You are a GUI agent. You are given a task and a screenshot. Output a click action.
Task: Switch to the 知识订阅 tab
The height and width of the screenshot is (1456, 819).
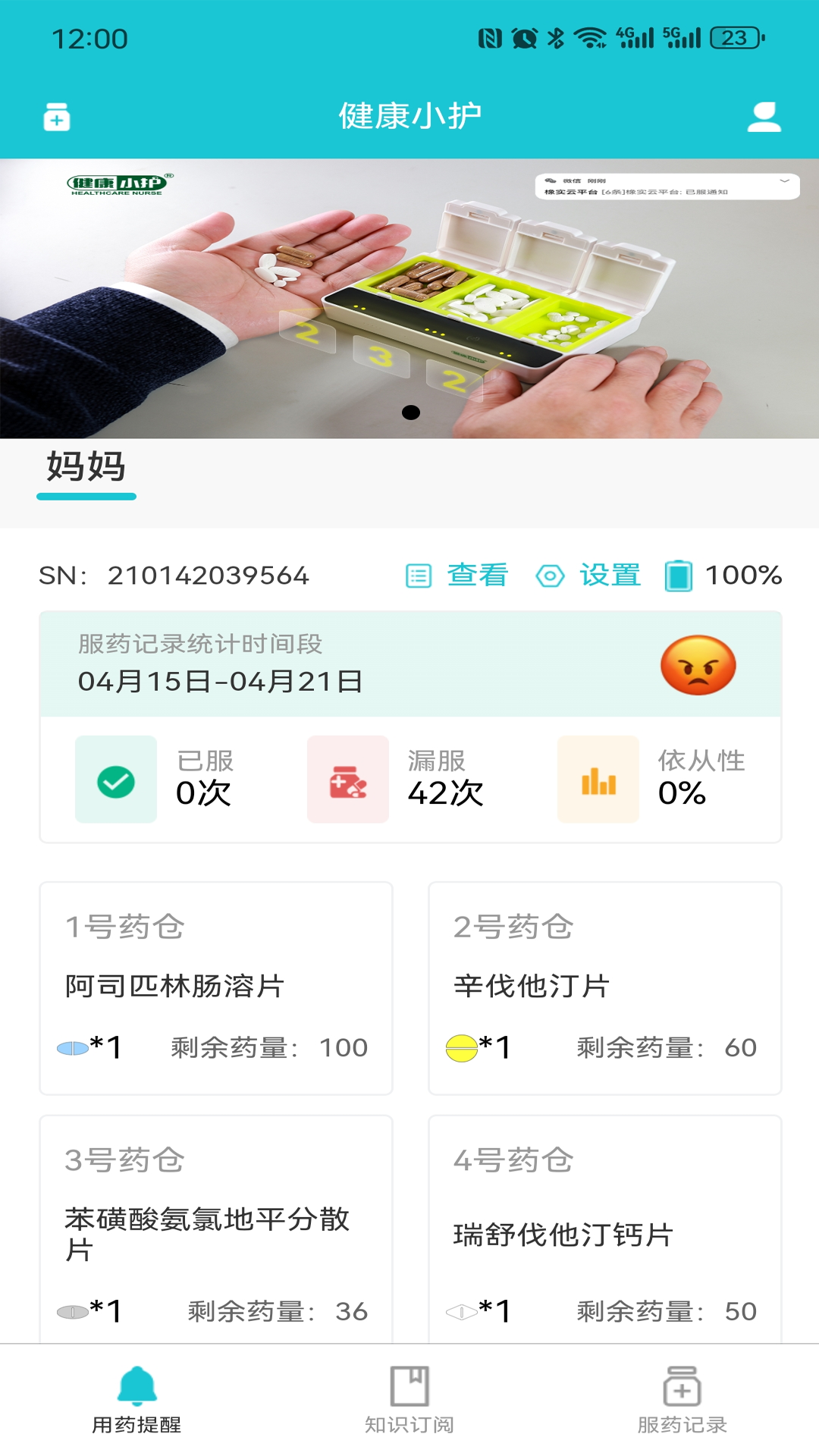pyautogui.click(x=409, y=1400)
